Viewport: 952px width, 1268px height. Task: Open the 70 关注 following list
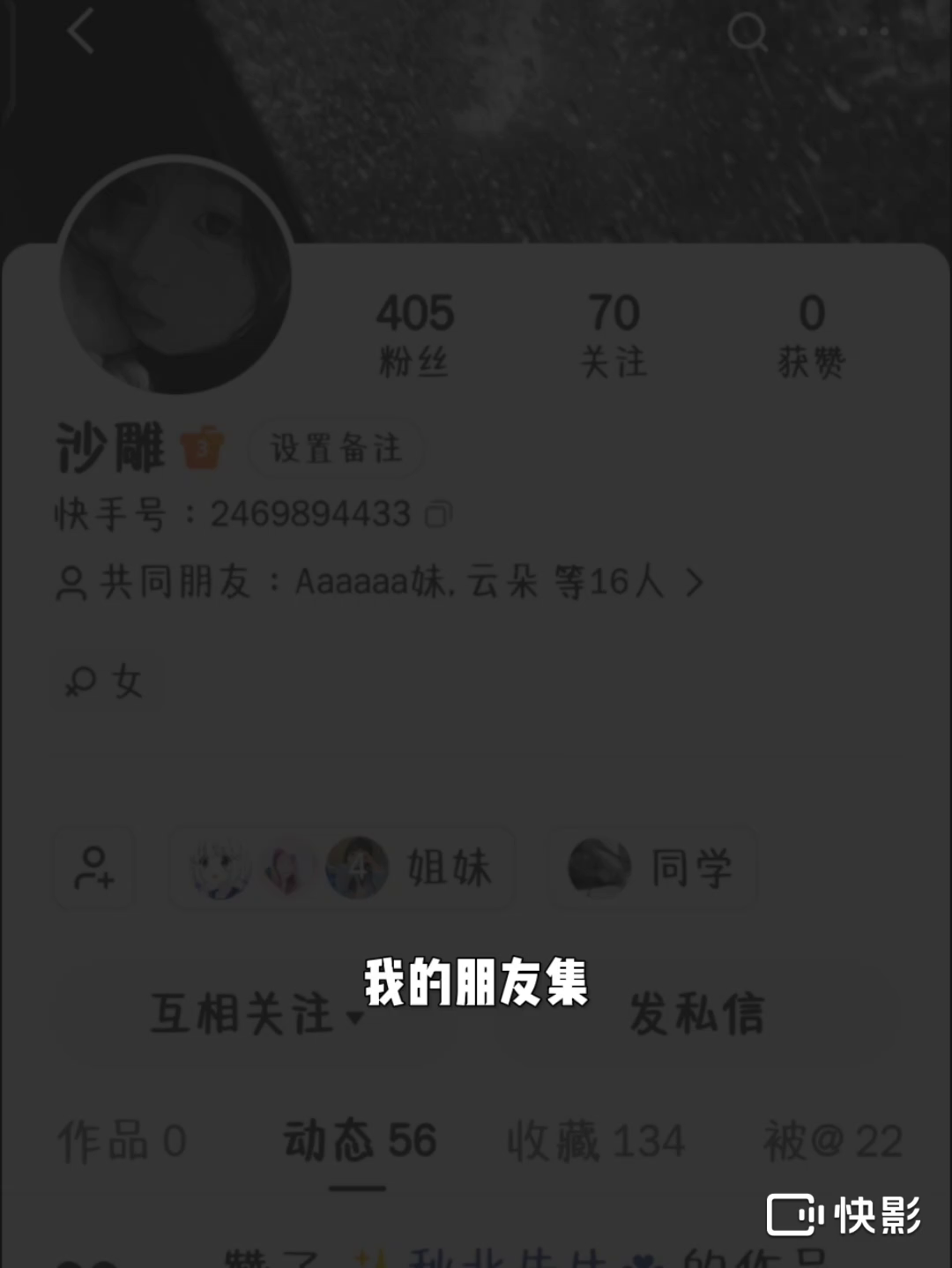pyautogui.click(x=614, y=335)
